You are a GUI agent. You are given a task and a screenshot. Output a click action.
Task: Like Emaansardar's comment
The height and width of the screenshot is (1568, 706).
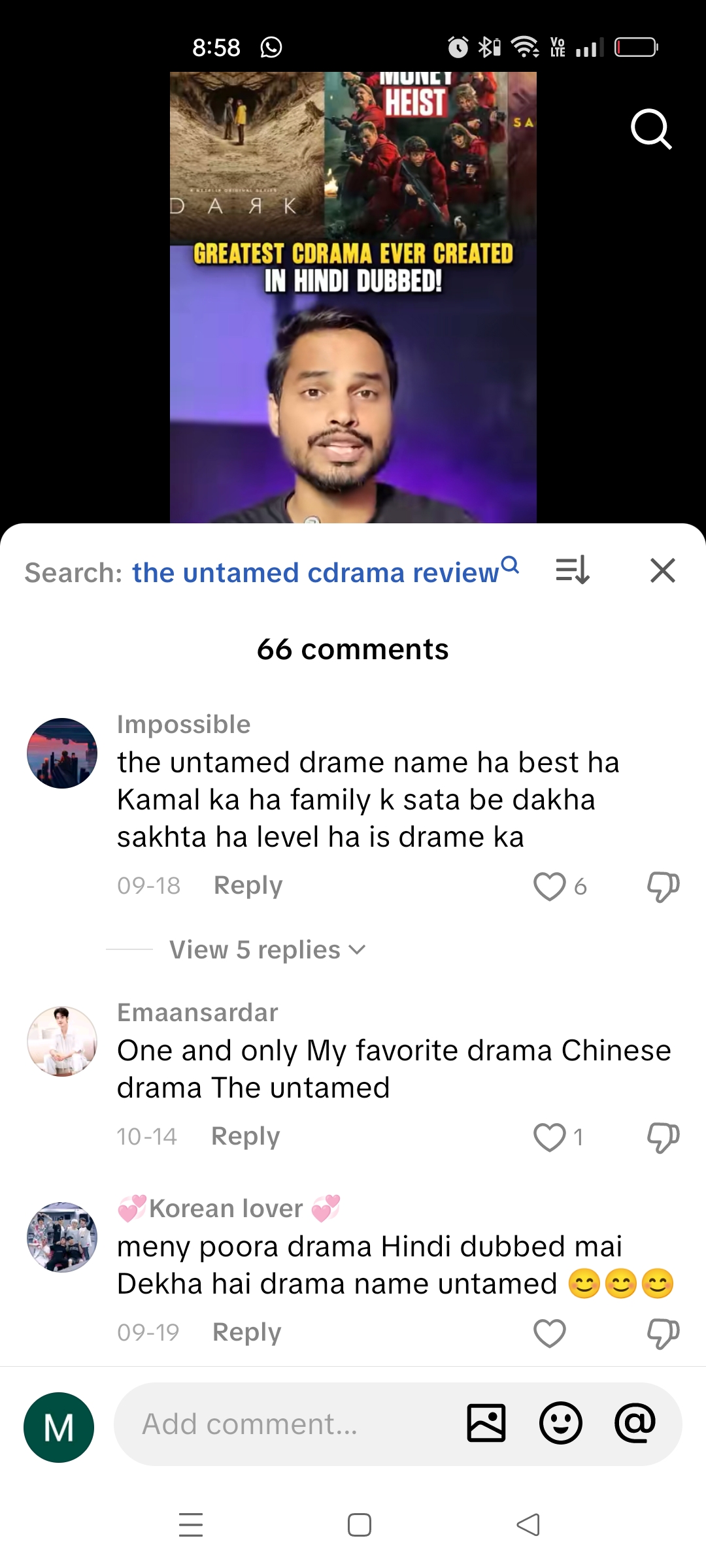pos(549,1137)
